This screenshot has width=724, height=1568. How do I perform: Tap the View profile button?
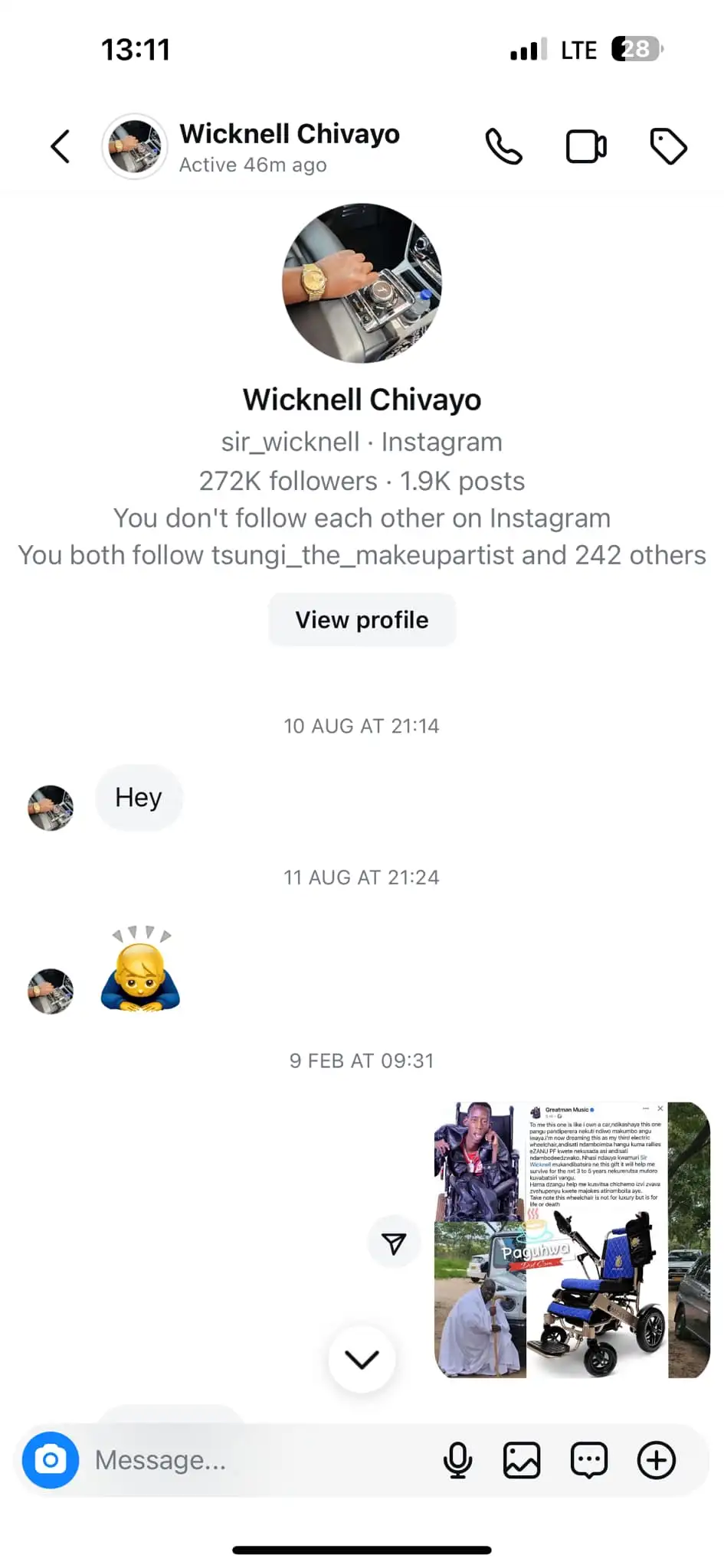362,619
